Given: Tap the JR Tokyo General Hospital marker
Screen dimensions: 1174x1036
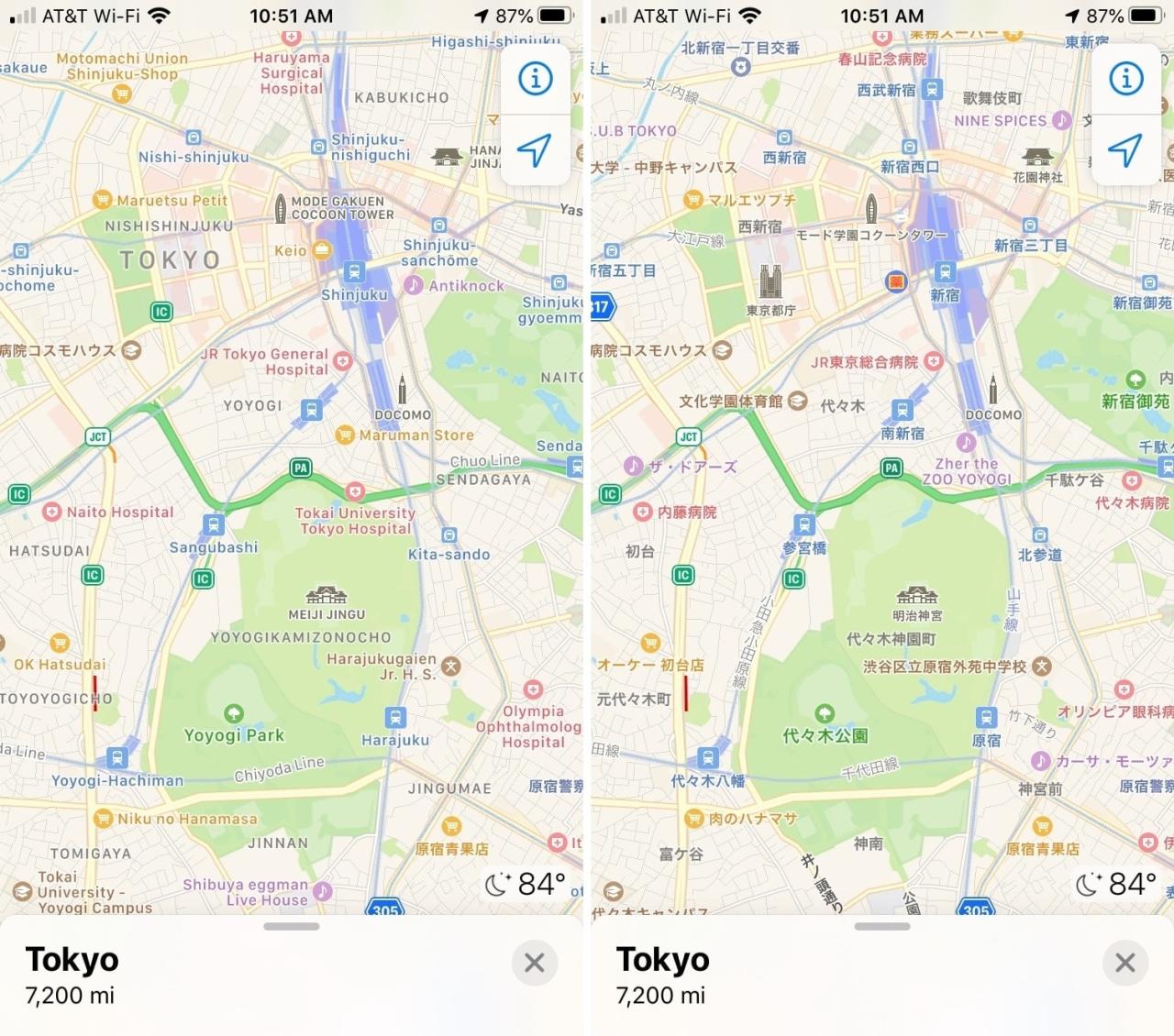Looking at the screenshot, I should [x=343, y=361].
